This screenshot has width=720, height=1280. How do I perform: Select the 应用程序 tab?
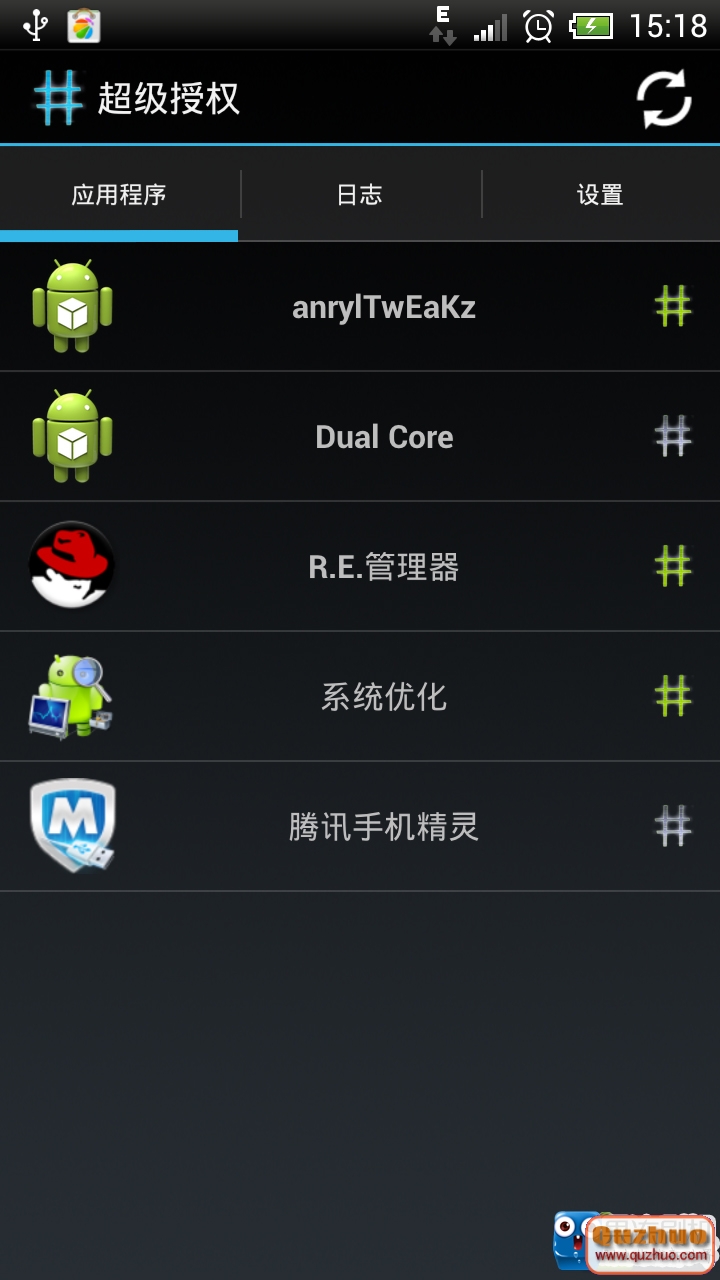pyautogui.click(x=119, y=194)
